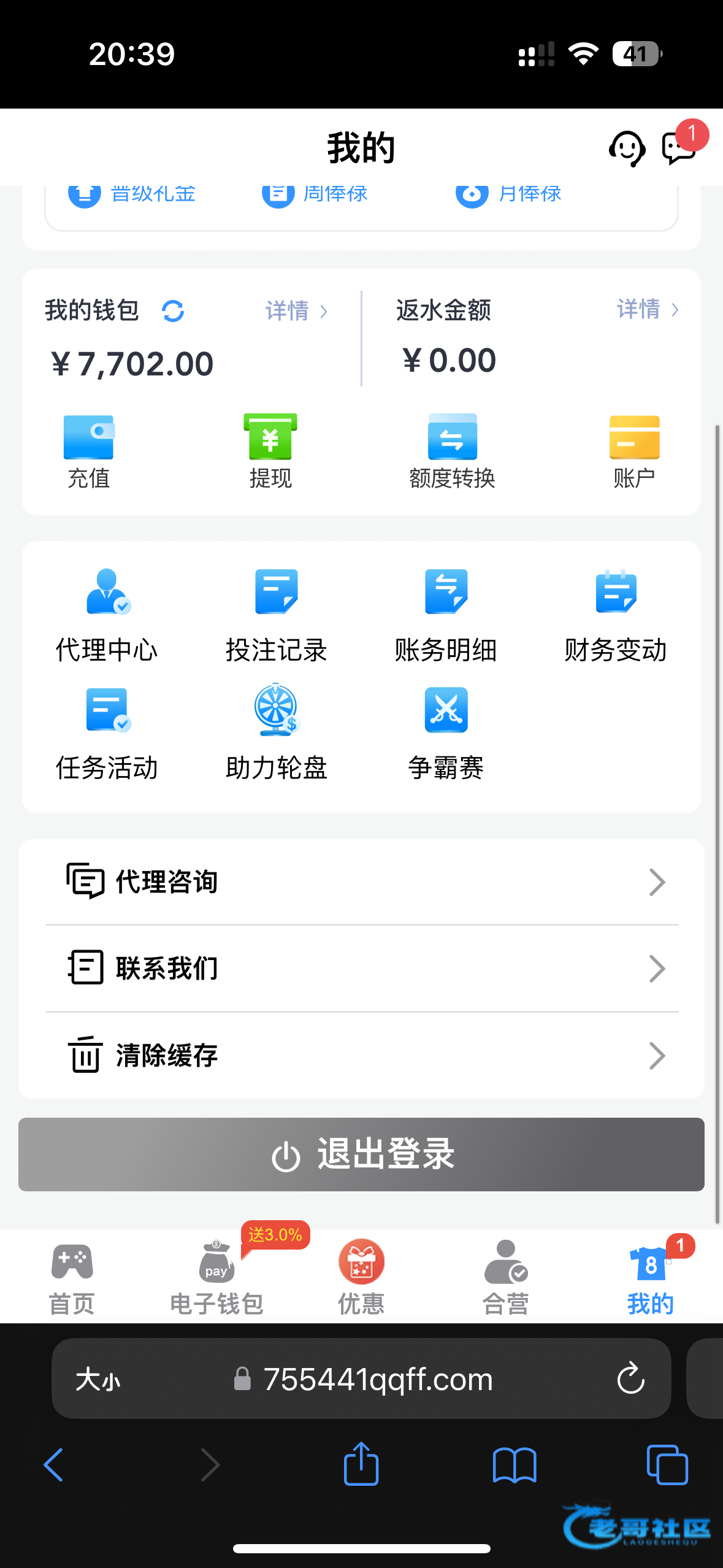Open messages icon with red badge

click(679, 147)
